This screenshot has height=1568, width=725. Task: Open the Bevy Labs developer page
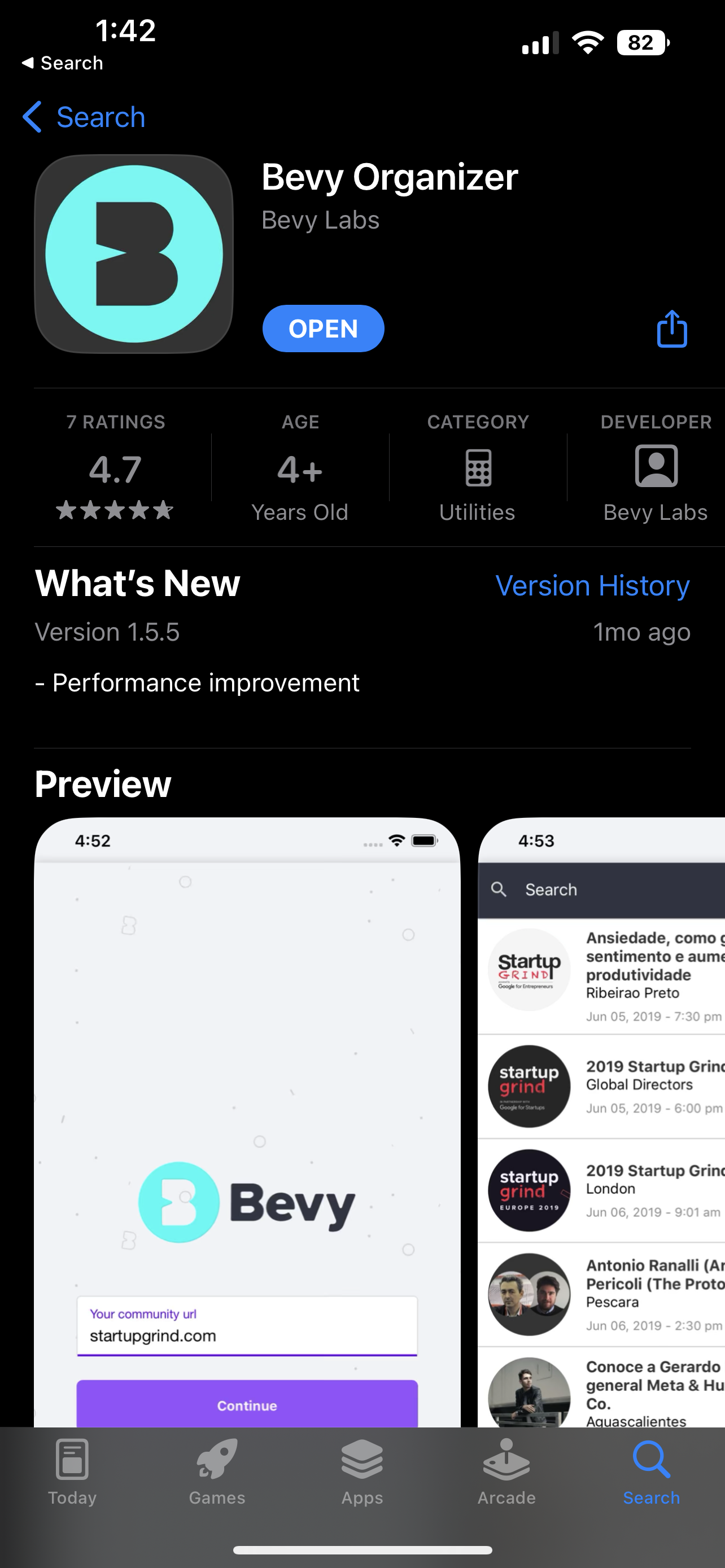[x=655, y=468]
